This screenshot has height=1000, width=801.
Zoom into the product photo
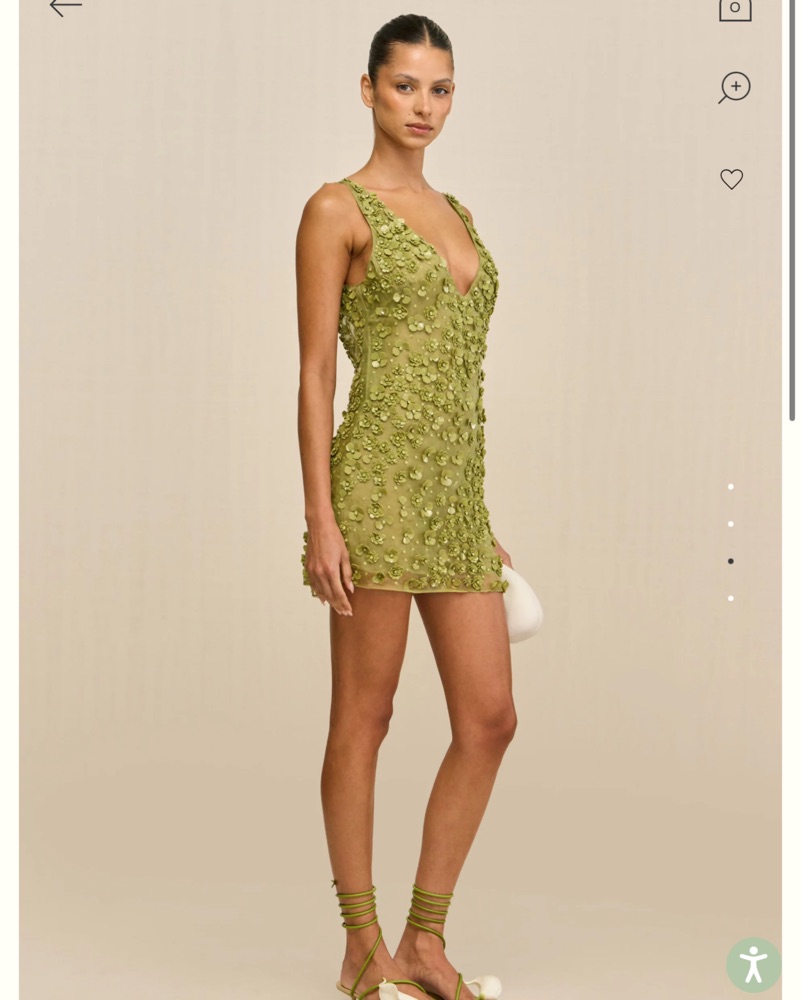[x=734, y=87]
